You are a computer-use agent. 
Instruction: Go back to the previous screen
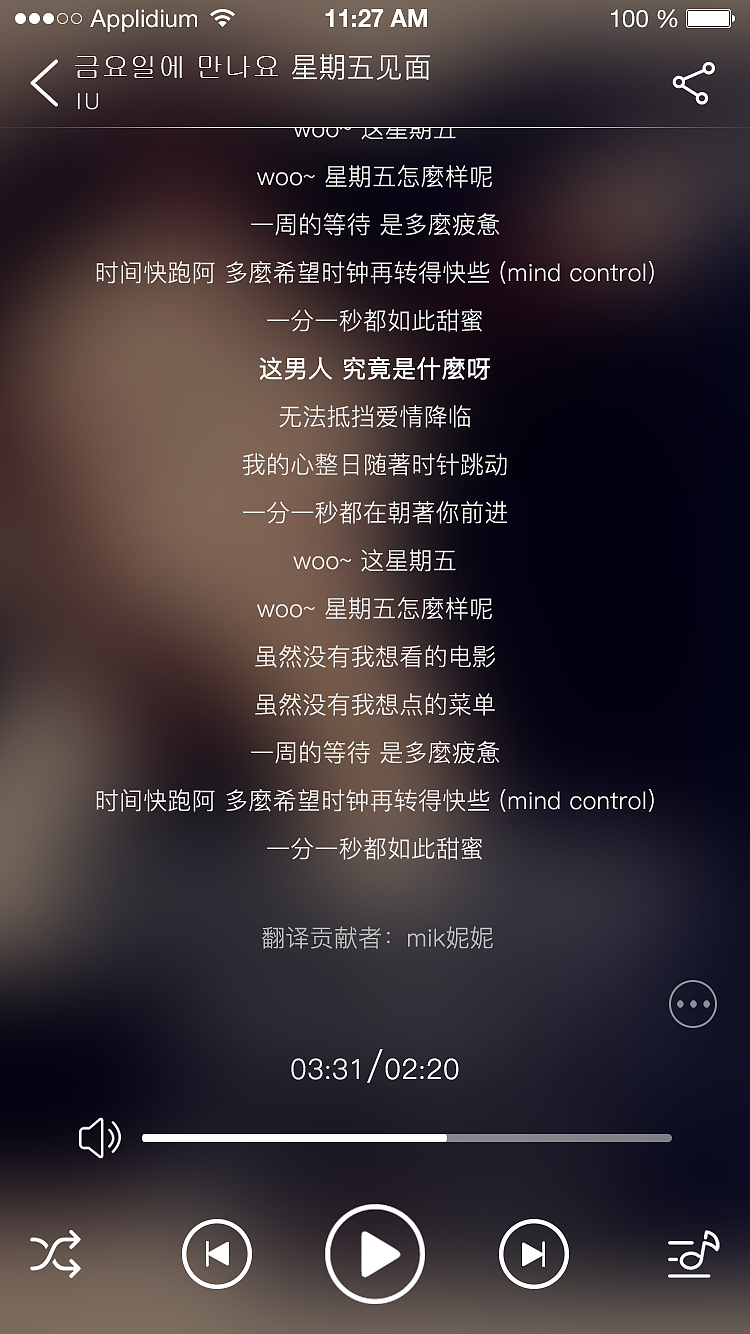tap(42, 84)
